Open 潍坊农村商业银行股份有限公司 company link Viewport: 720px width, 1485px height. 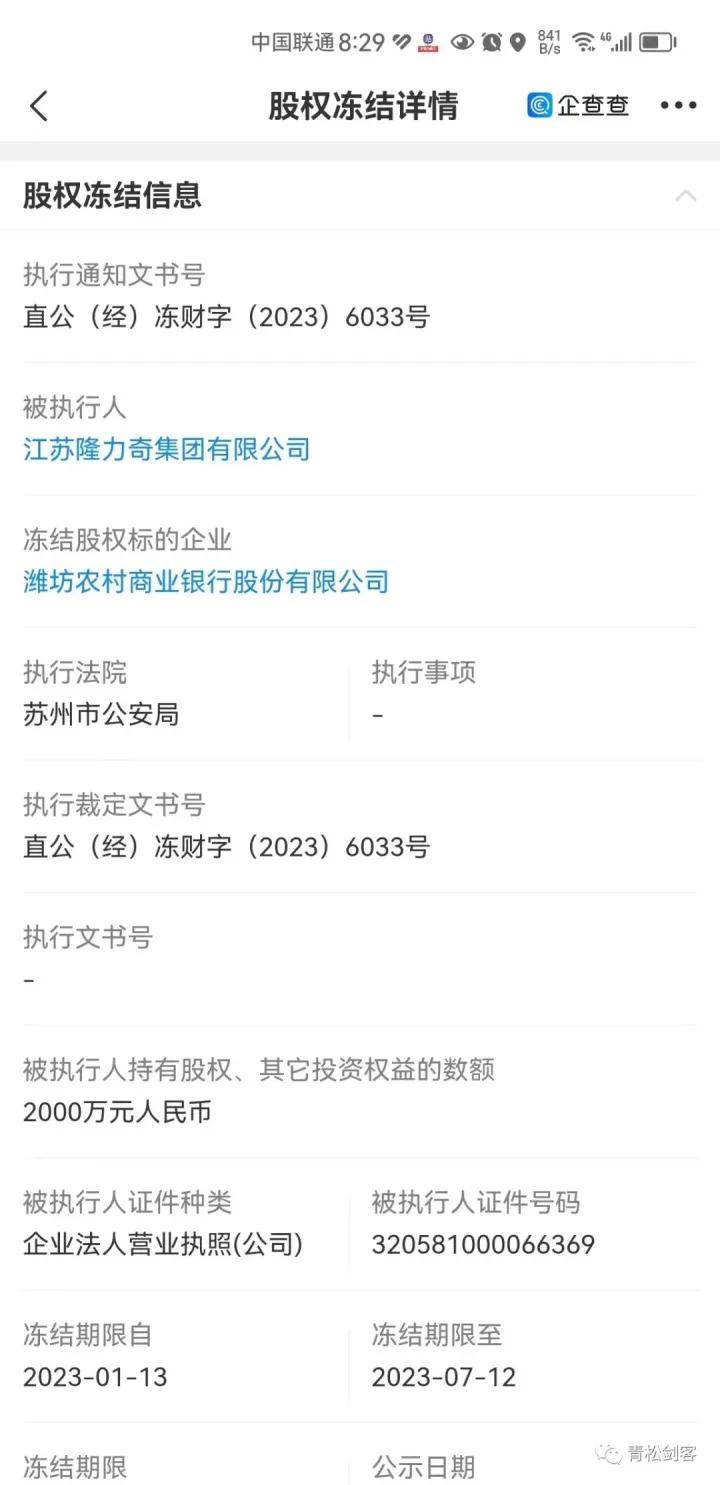tap(206, 581)
